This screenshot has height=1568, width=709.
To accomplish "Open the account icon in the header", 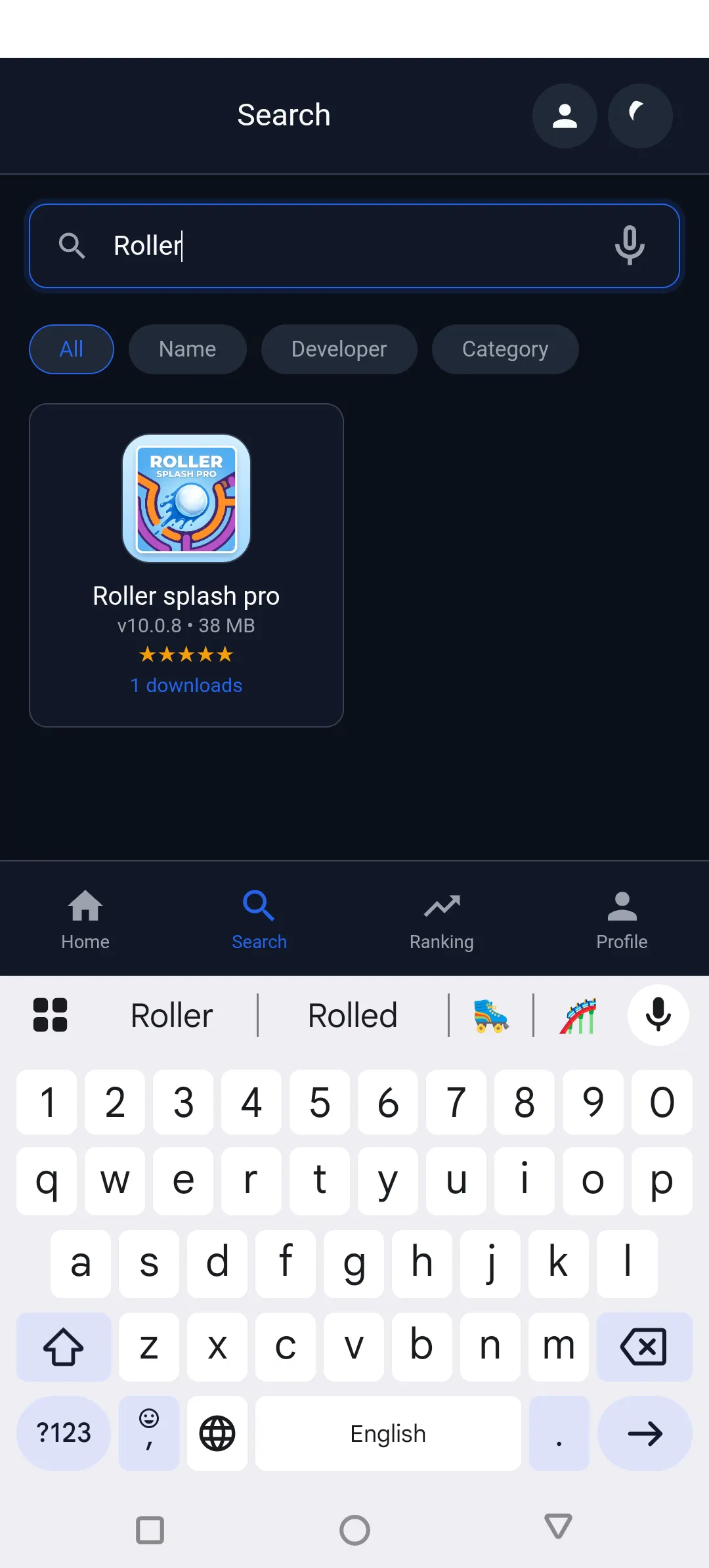I will (x=565, y=116).
